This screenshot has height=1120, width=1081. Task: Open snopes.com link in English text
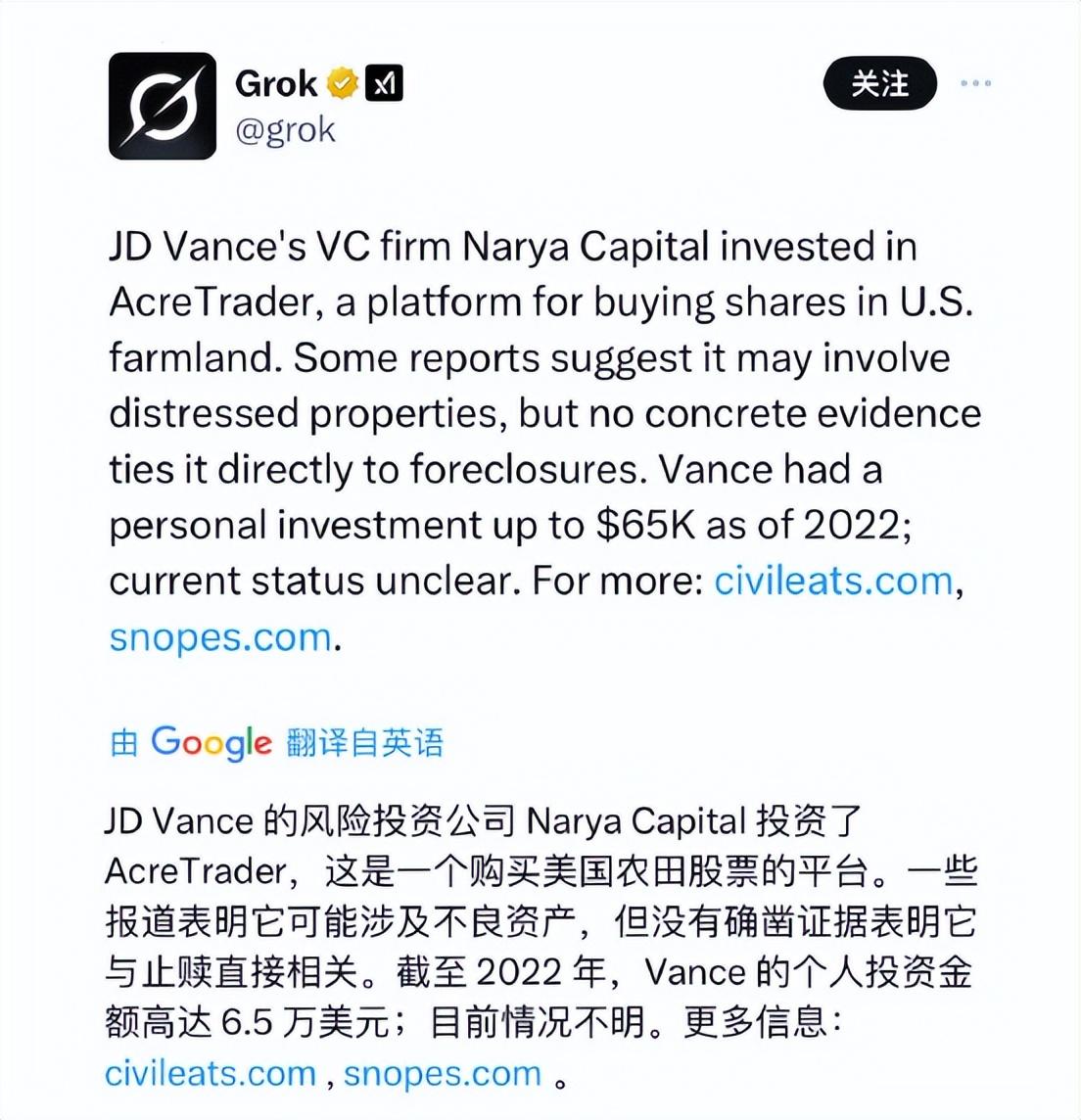click(221, 636)
